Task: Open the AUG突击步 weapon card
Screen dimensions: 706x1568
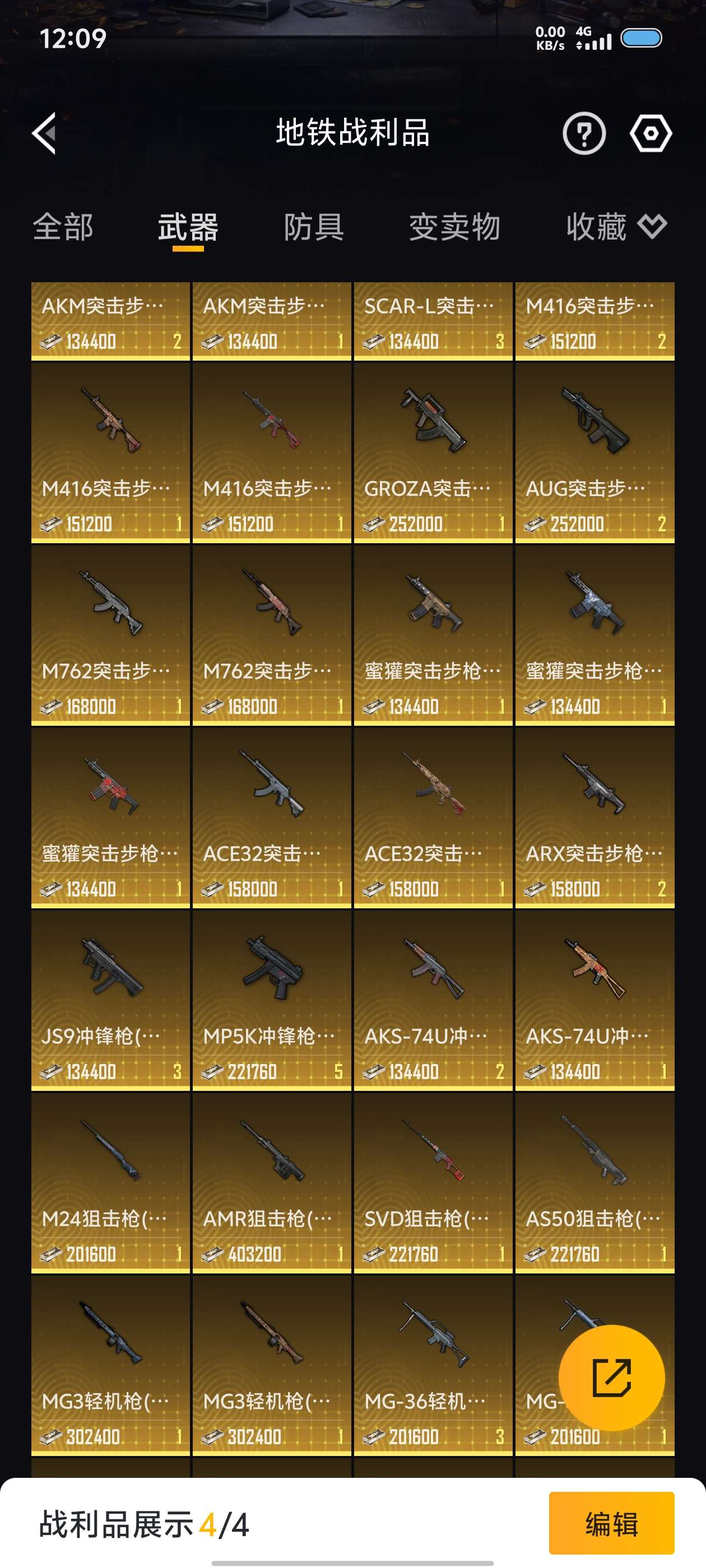Action: (x=594, y=452)
